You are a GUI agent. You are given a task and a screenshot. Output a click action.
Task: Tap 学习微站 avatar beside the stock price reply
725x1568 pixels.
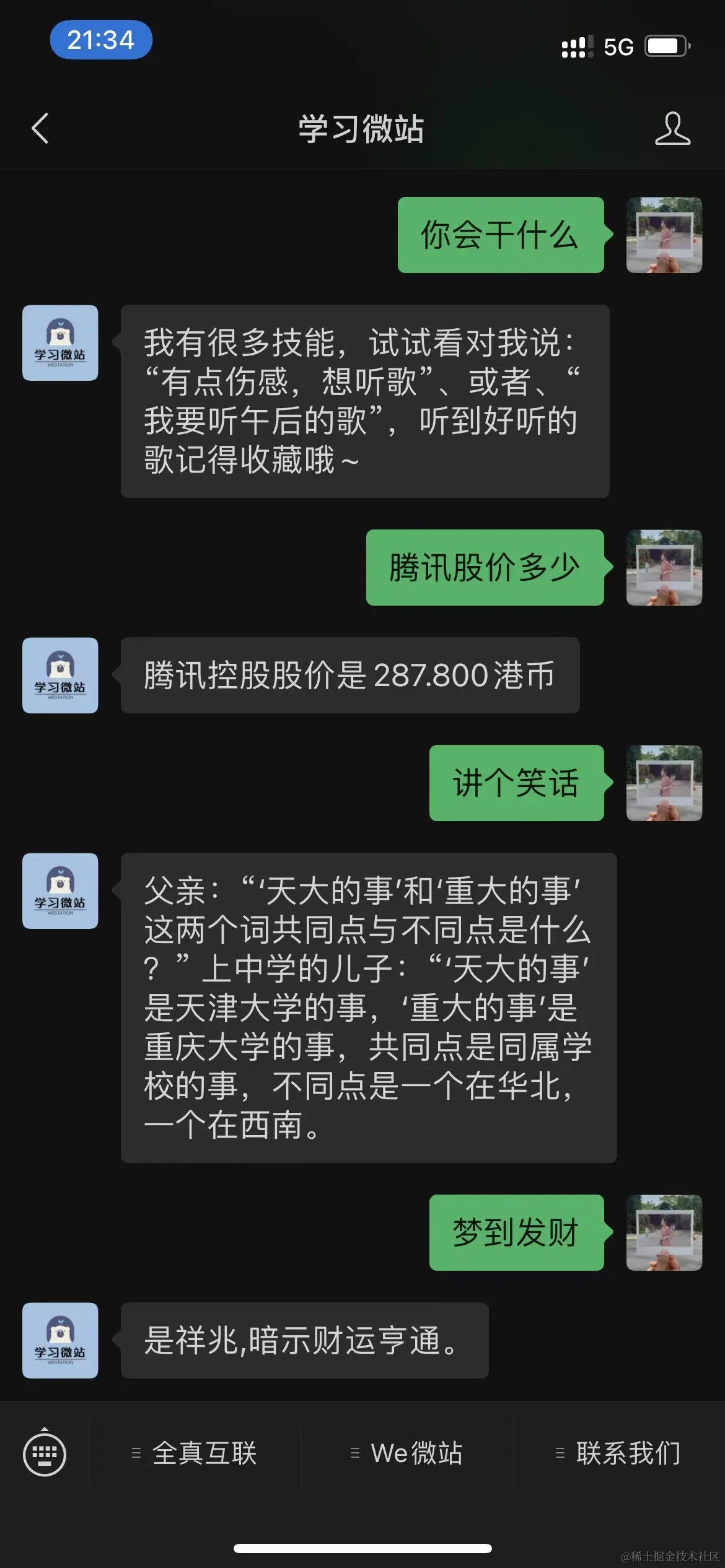point(60,675)
